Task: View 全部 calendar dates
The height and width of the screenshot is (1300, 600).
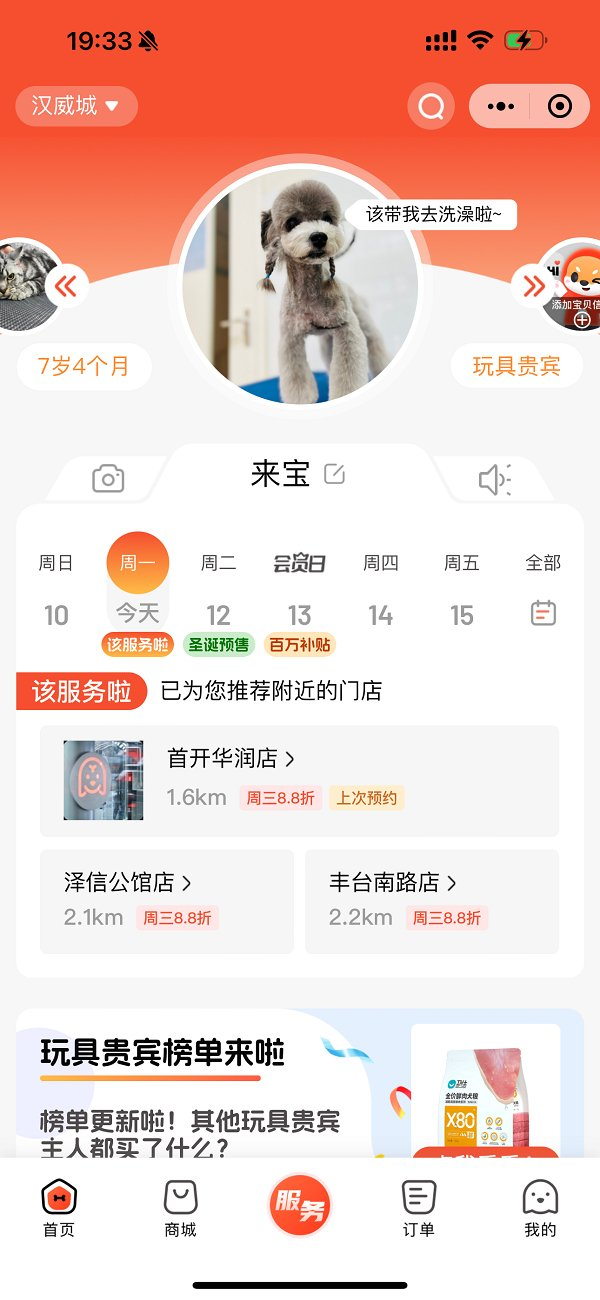Action: point(542,590)
